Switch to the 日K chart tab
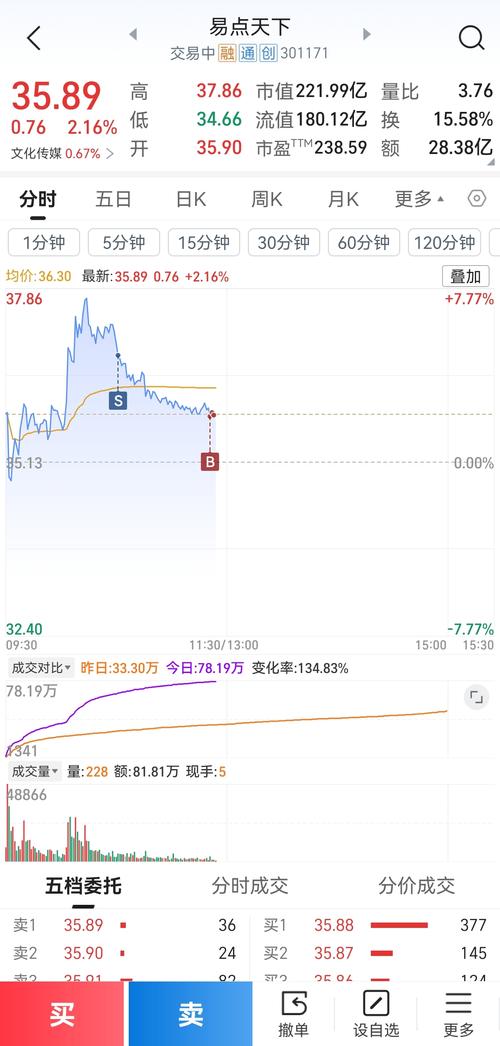500x1046 pixels. tap(191, 199)
